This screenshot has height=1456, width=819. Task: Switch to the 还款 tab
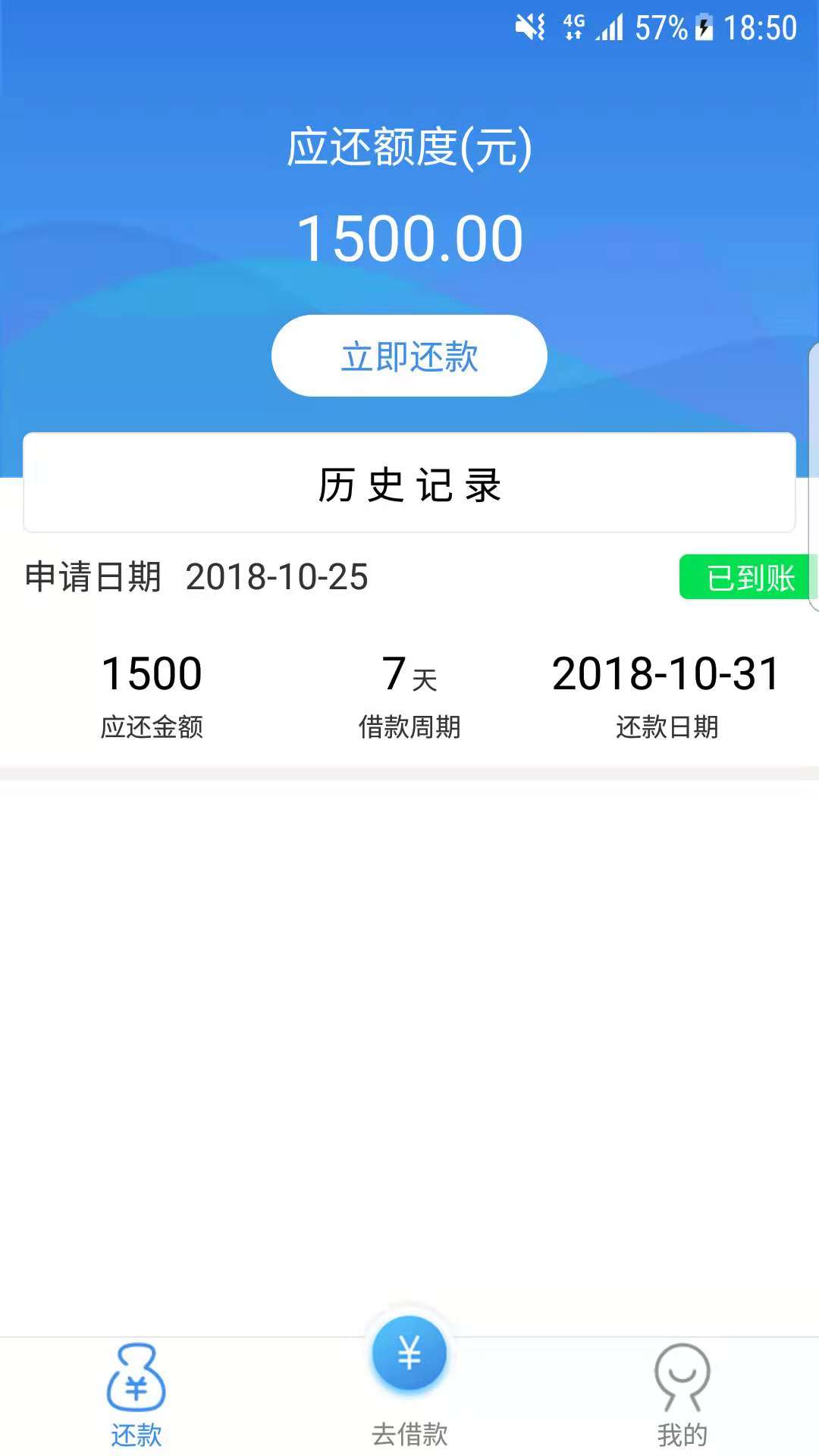pyautogui.click(x=136, y=1395)
